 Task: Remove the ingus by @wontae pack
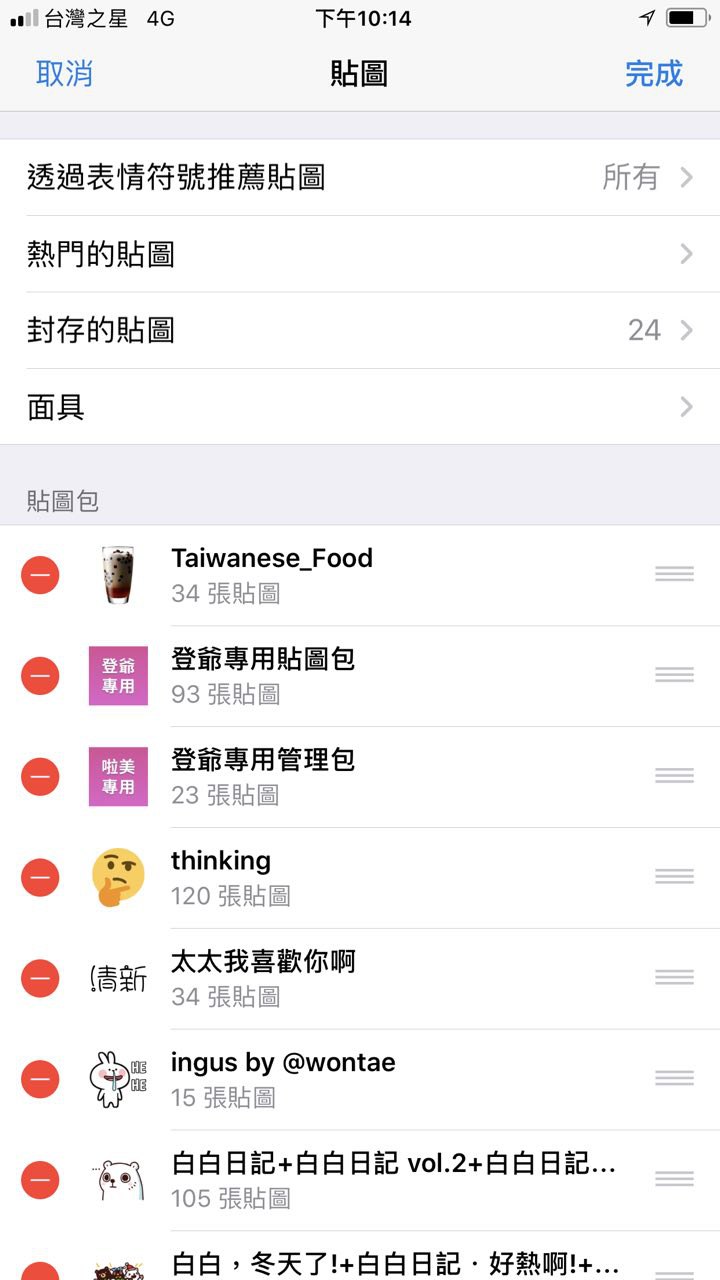pos(40,1079)
